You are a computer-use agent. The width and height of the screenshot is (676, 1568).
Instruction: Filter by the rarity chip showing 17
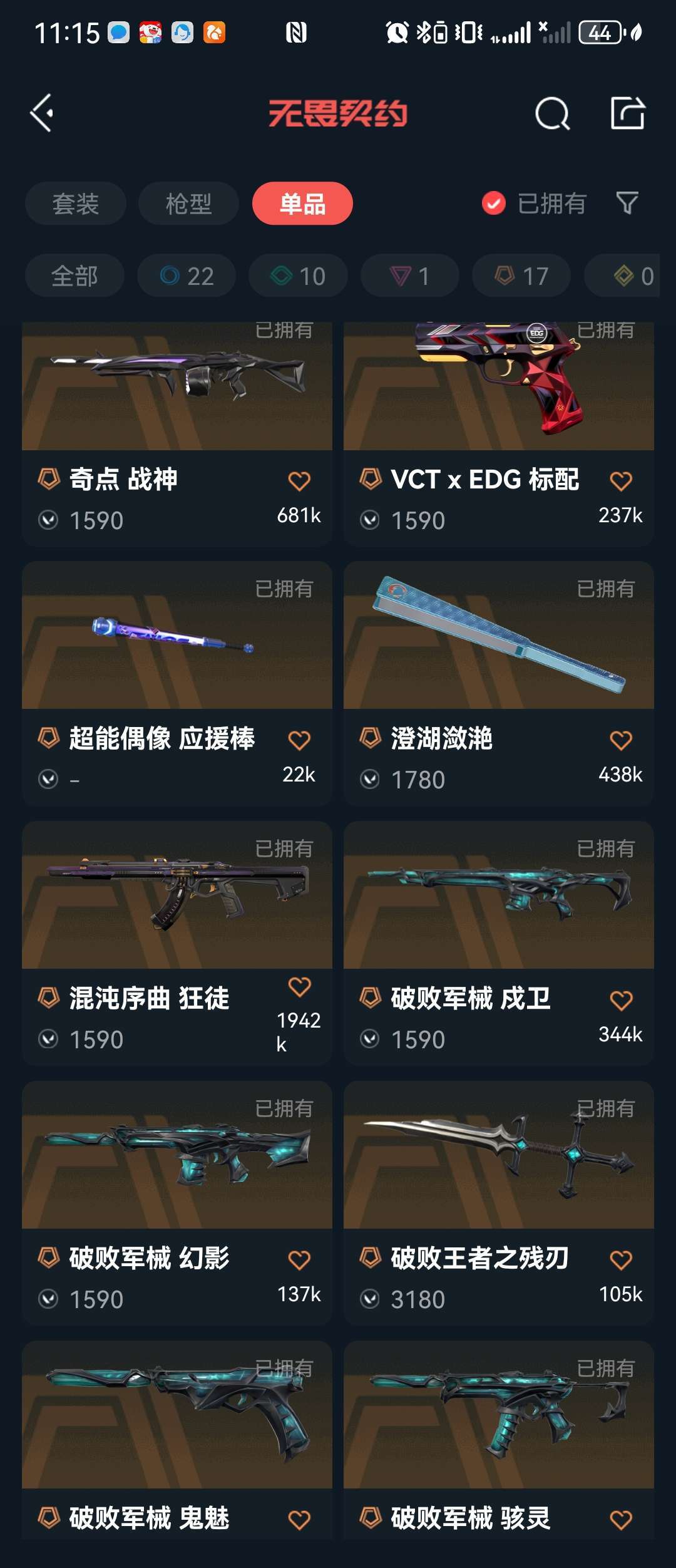521,276
